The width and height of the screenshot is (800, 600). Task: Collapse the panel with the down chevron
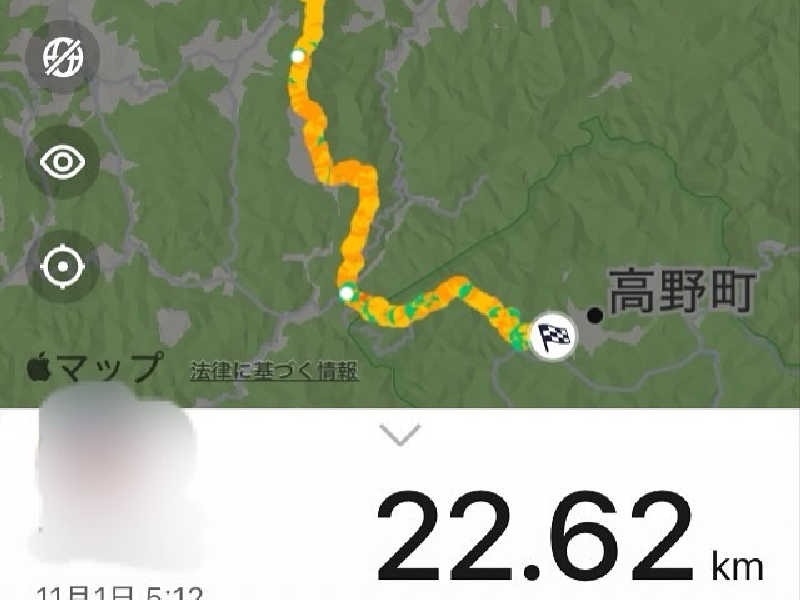tap(400, 434)
